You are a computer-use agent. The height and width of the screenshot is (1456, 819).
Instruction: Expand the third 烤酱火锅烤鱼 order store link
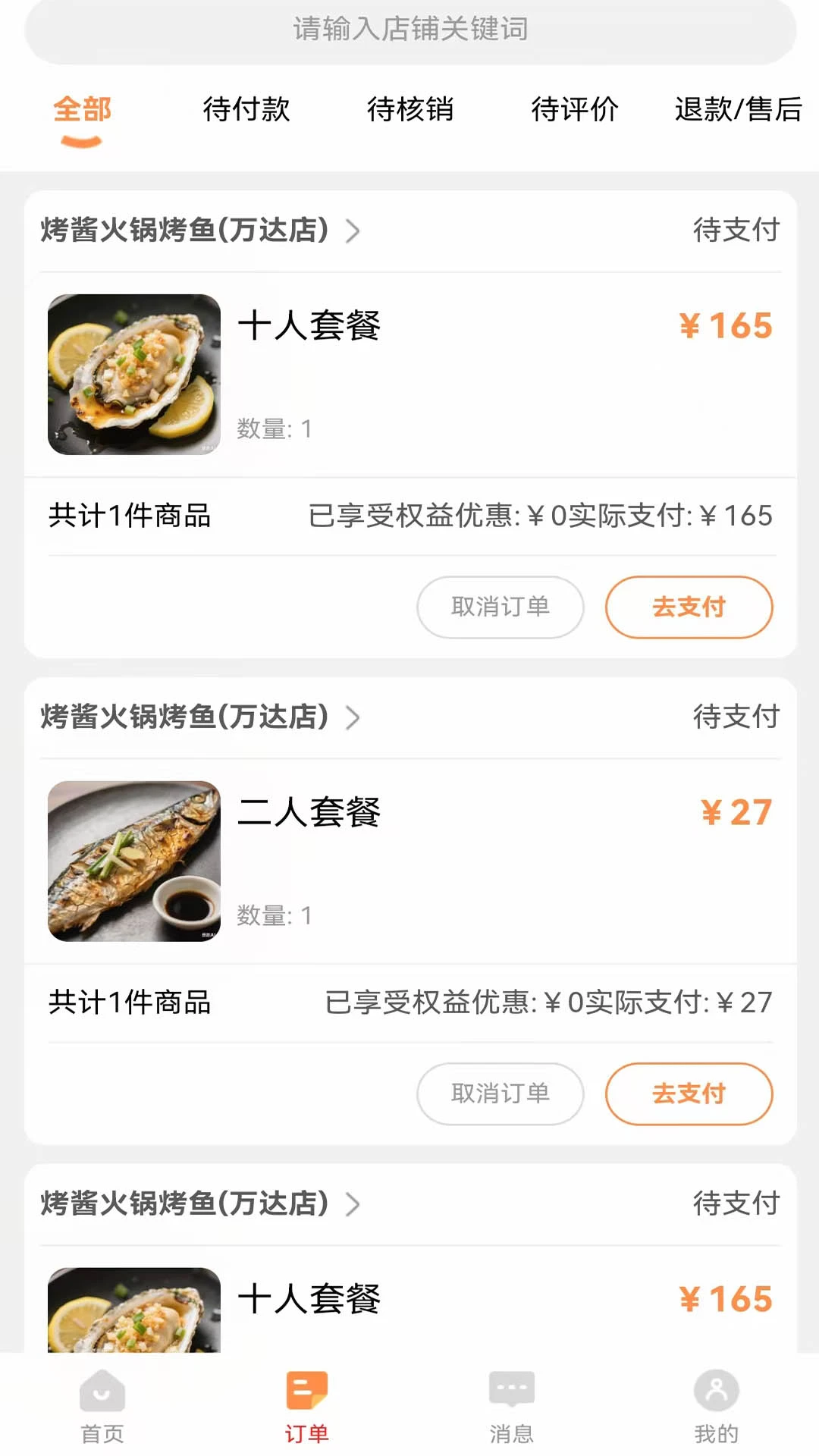[x=353, y=1202]
